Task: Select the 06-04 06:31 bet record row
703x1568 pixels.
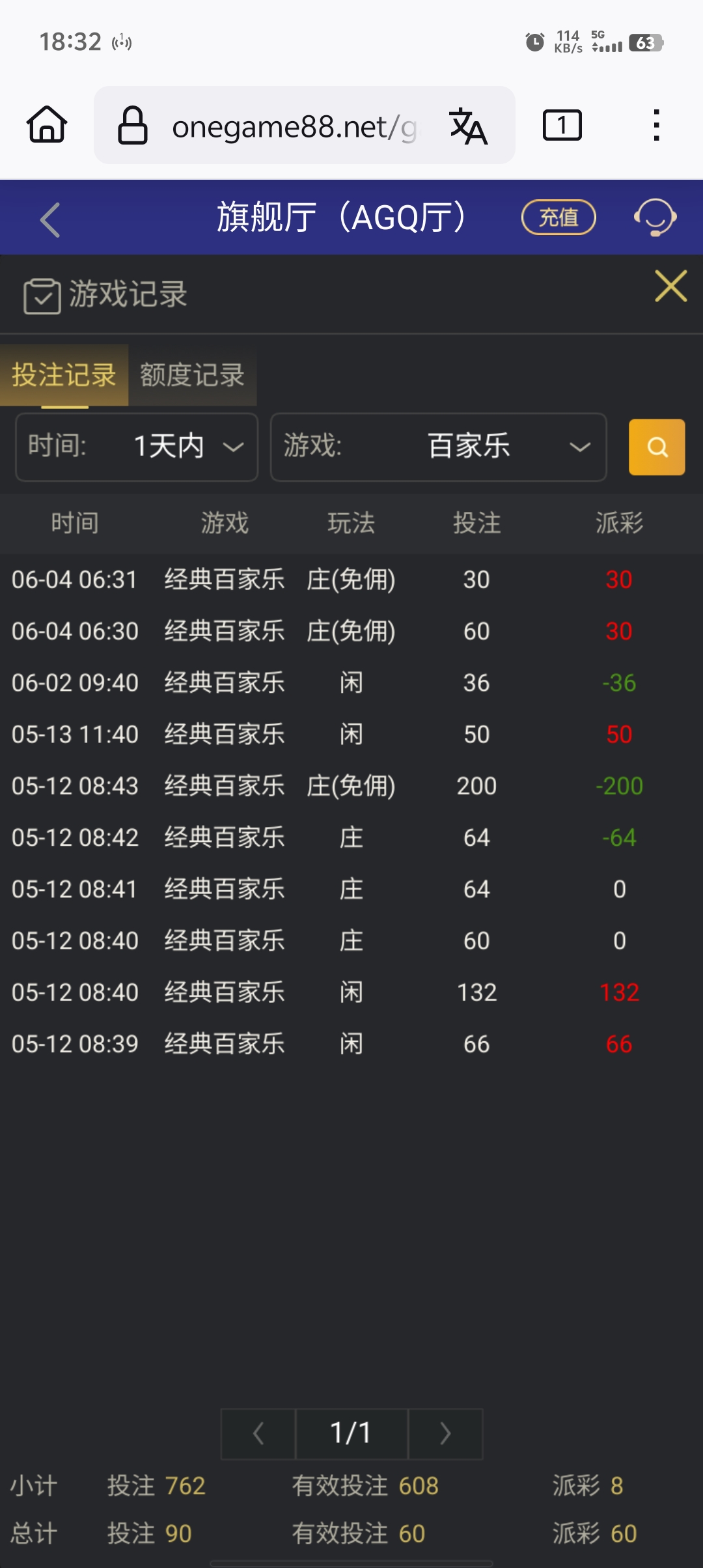Action: point(351,580)
